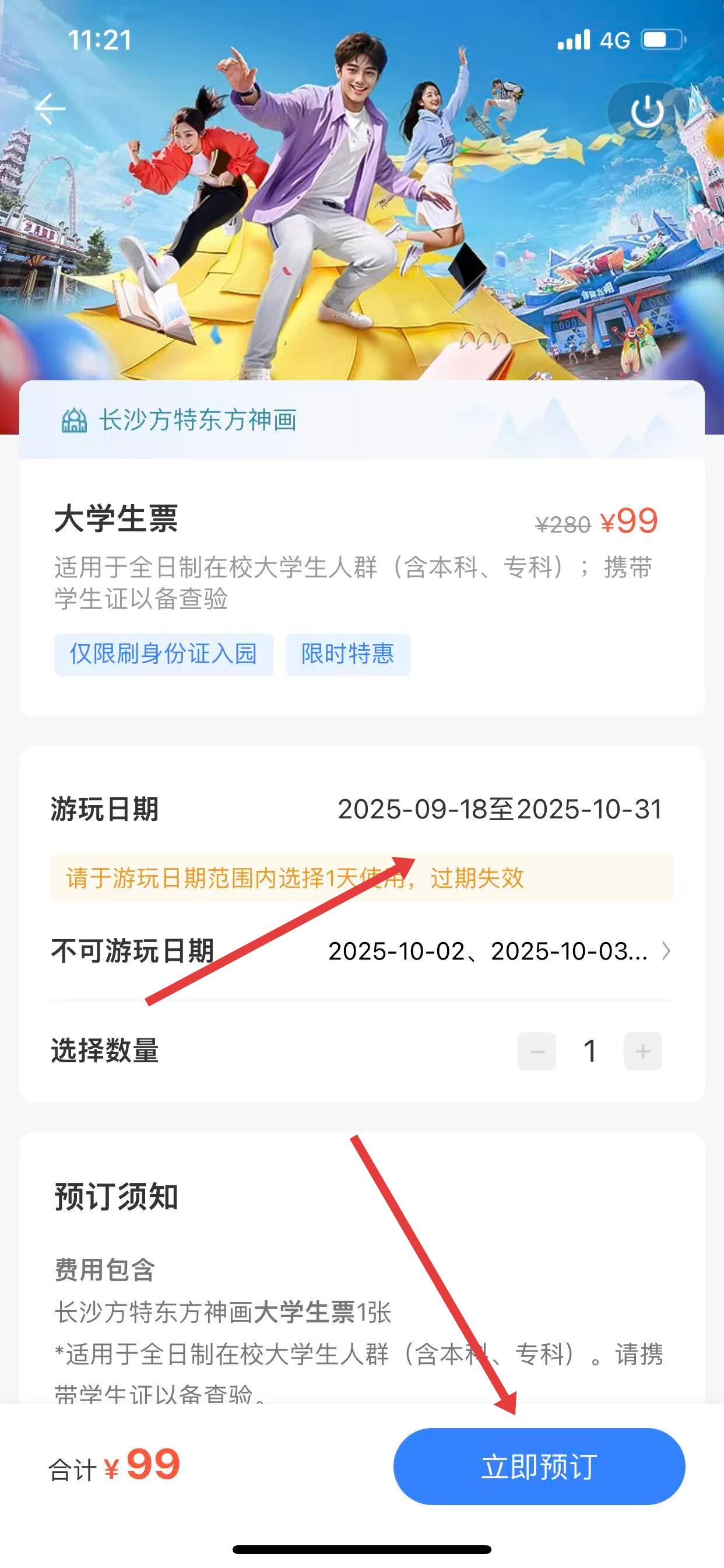
Task: Increase ticket quantity with the plus button
Action: pos(642,1051)
